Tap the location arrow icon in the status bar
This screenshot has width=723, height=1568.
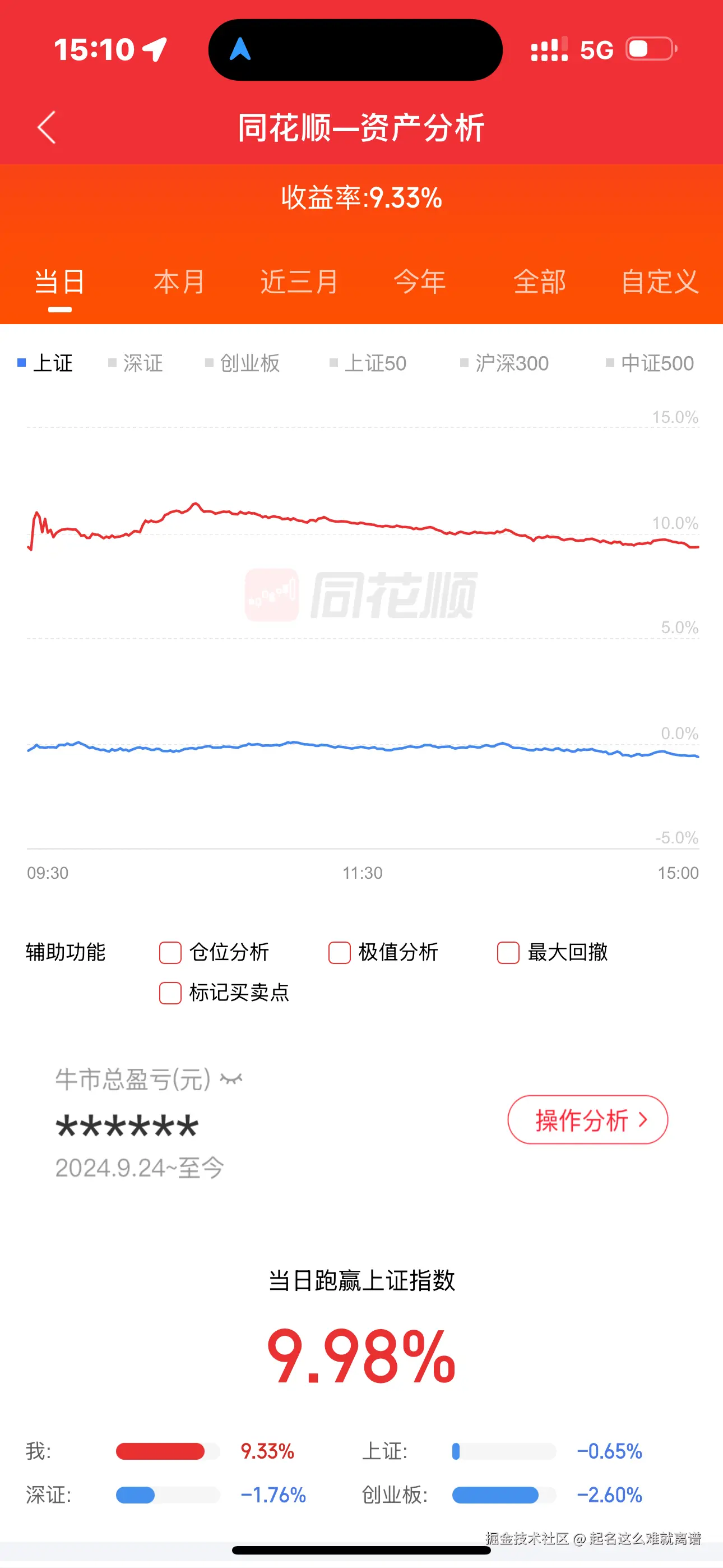click(154, 49)
